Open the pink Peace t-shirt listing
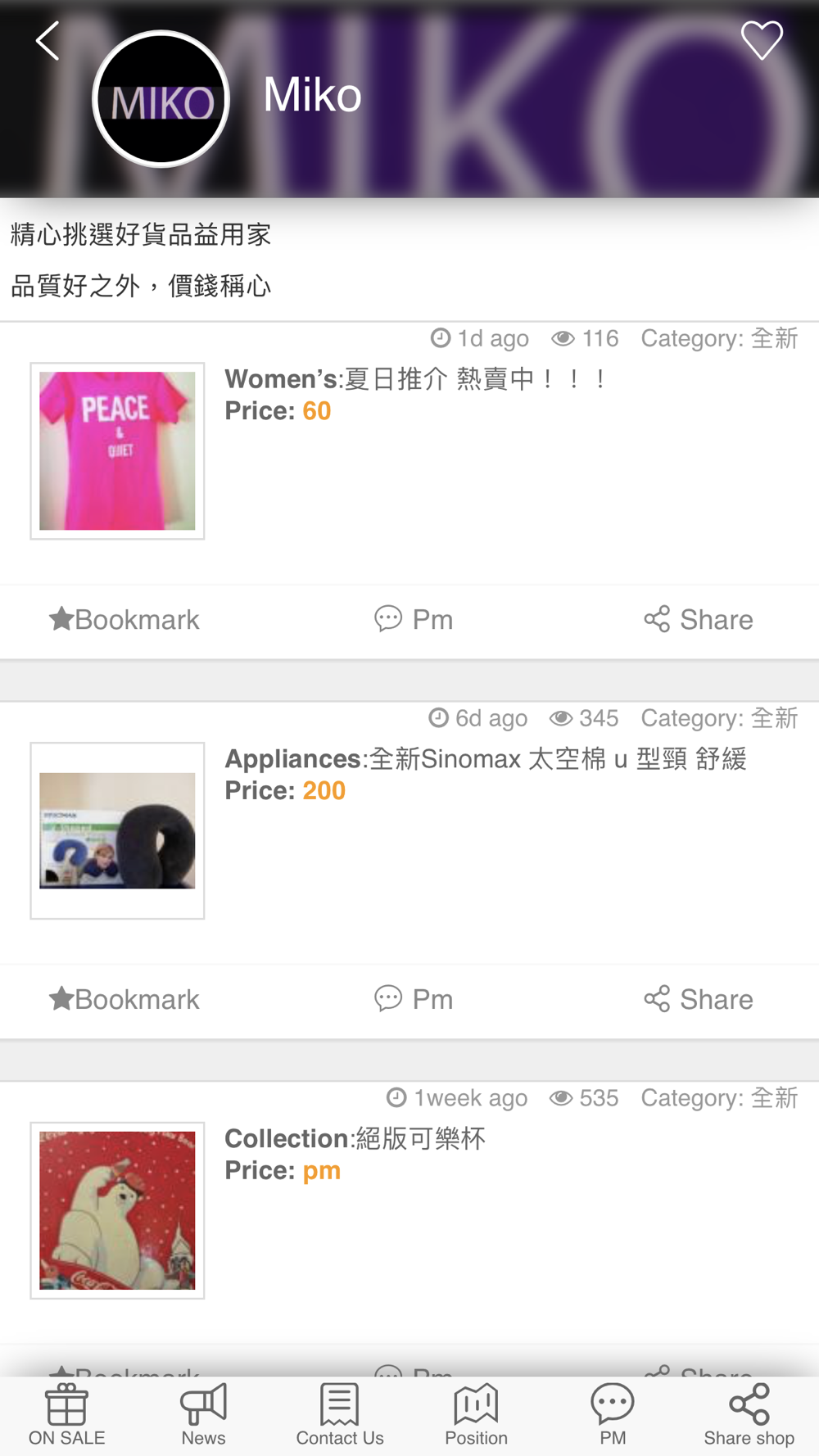The image size is (819, 1456). coord(117,450)
